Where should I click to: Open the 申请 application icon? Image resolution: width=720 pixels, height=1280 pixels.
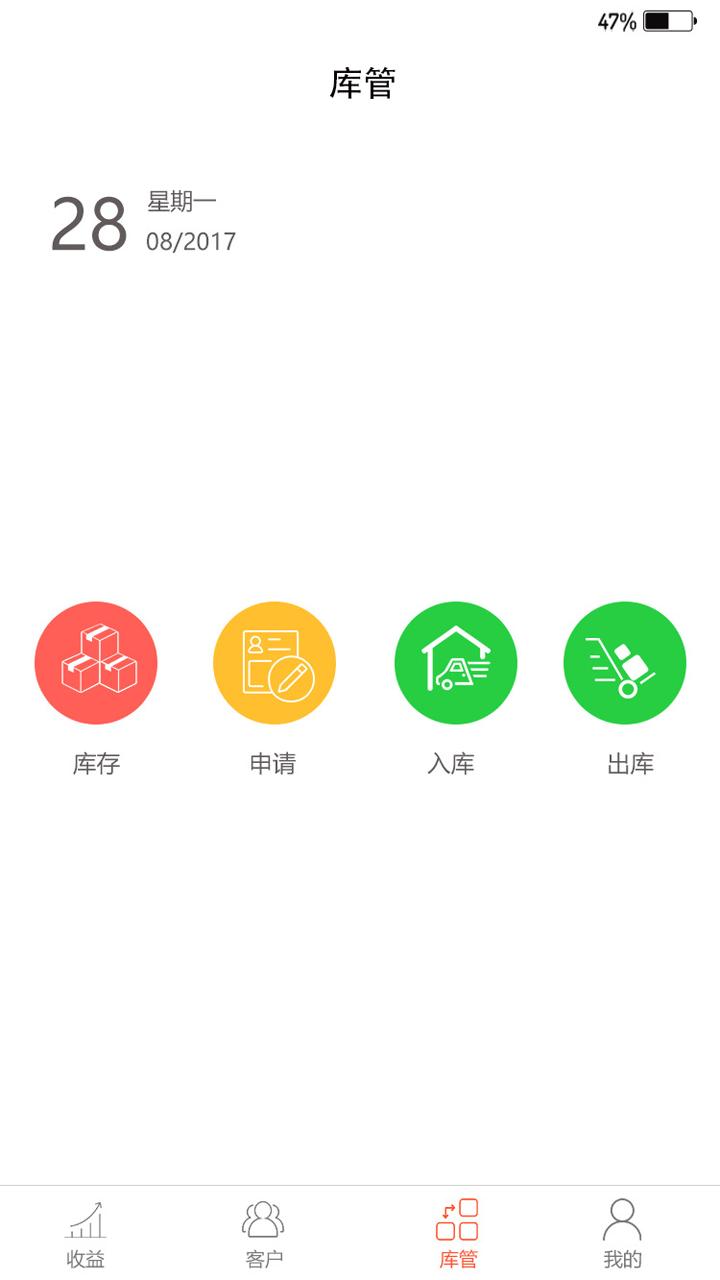coord(274,663)
